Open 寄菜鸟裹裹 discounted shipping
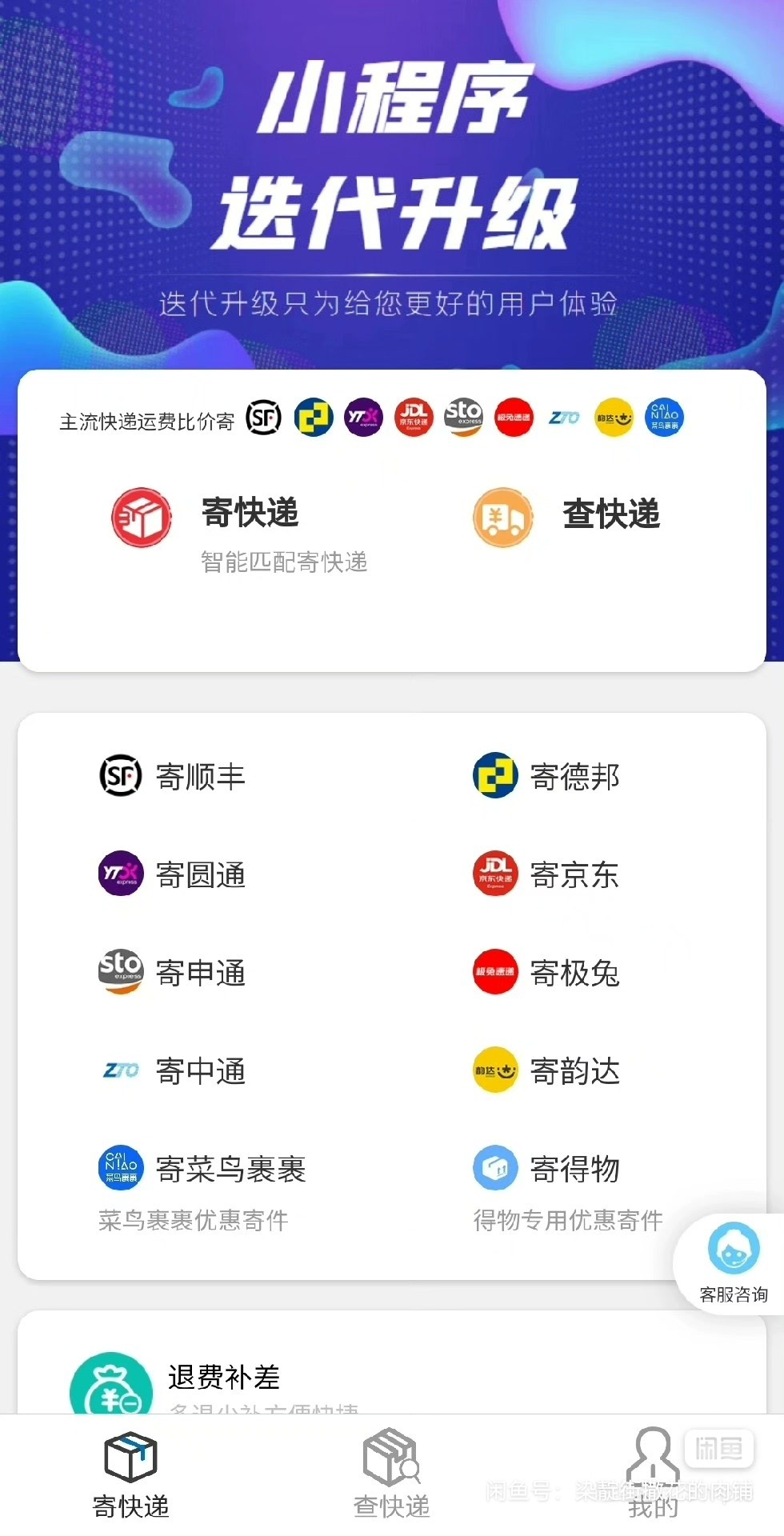 tap(202, 1170)
